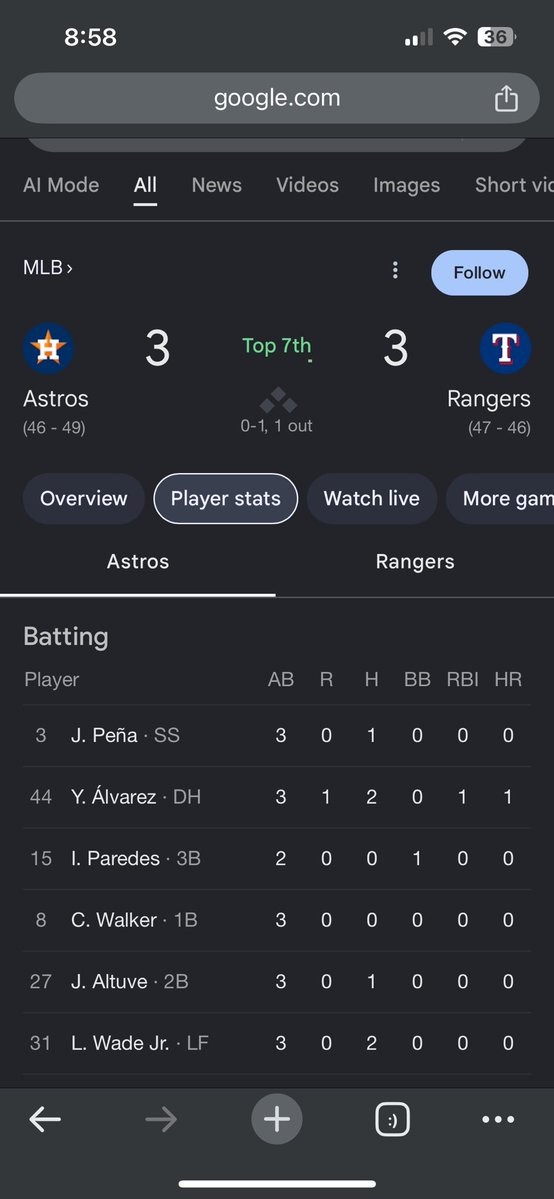The width and height of the screenshot is (554, 1199).
Task: Go back with browser back arrow
Action: [45, 1119]
